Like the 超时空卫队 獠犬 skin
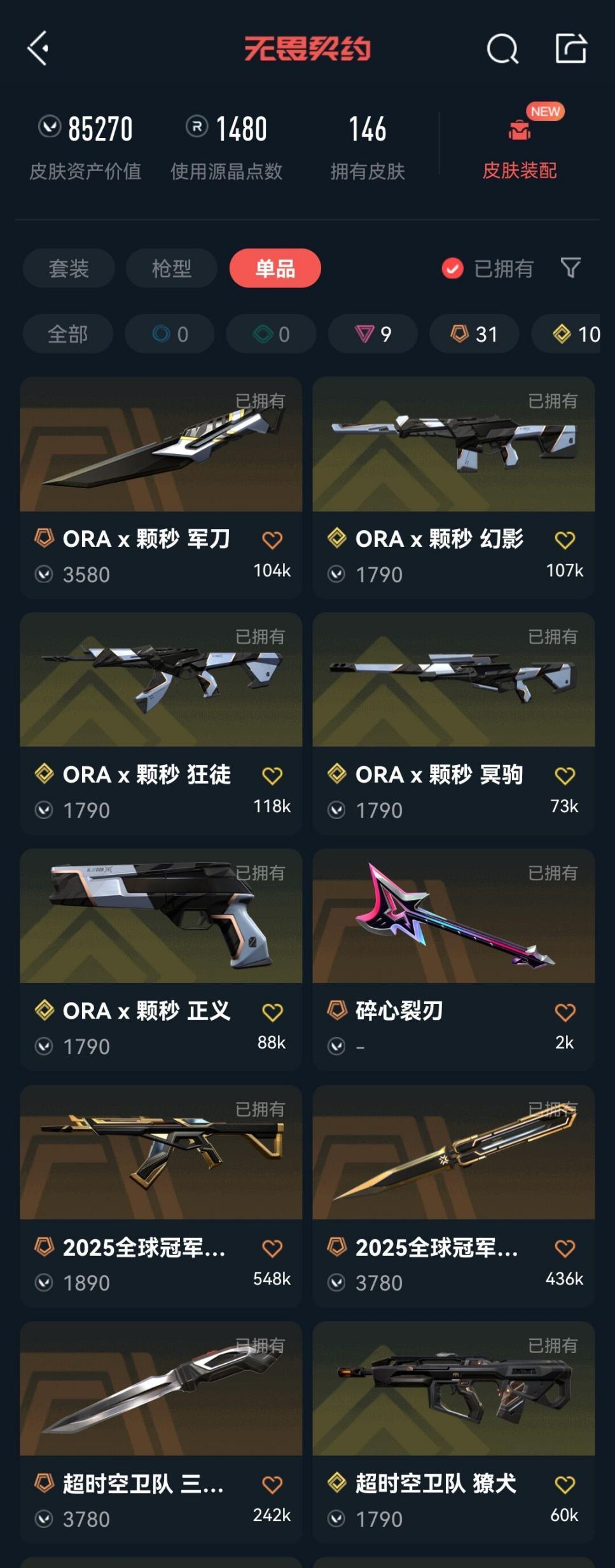615x1568 pixels. pos(565,1485)
